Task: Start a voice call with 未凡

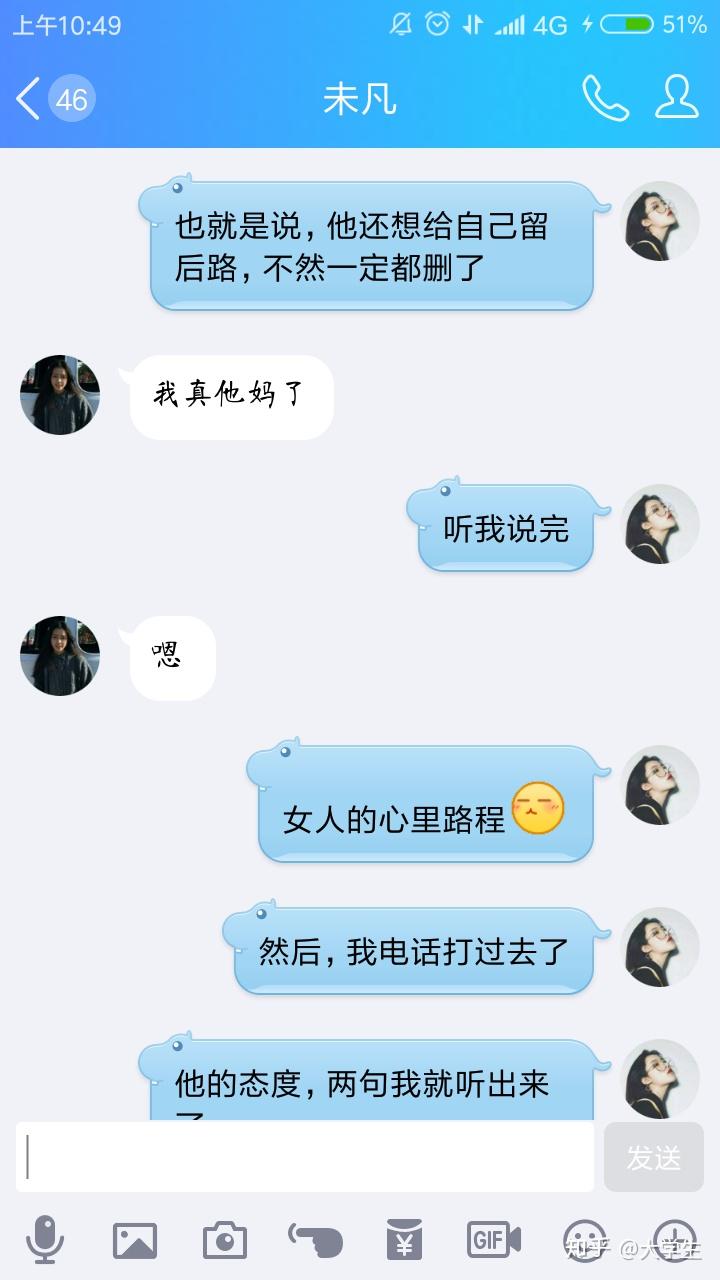Action: click(605, 98)
